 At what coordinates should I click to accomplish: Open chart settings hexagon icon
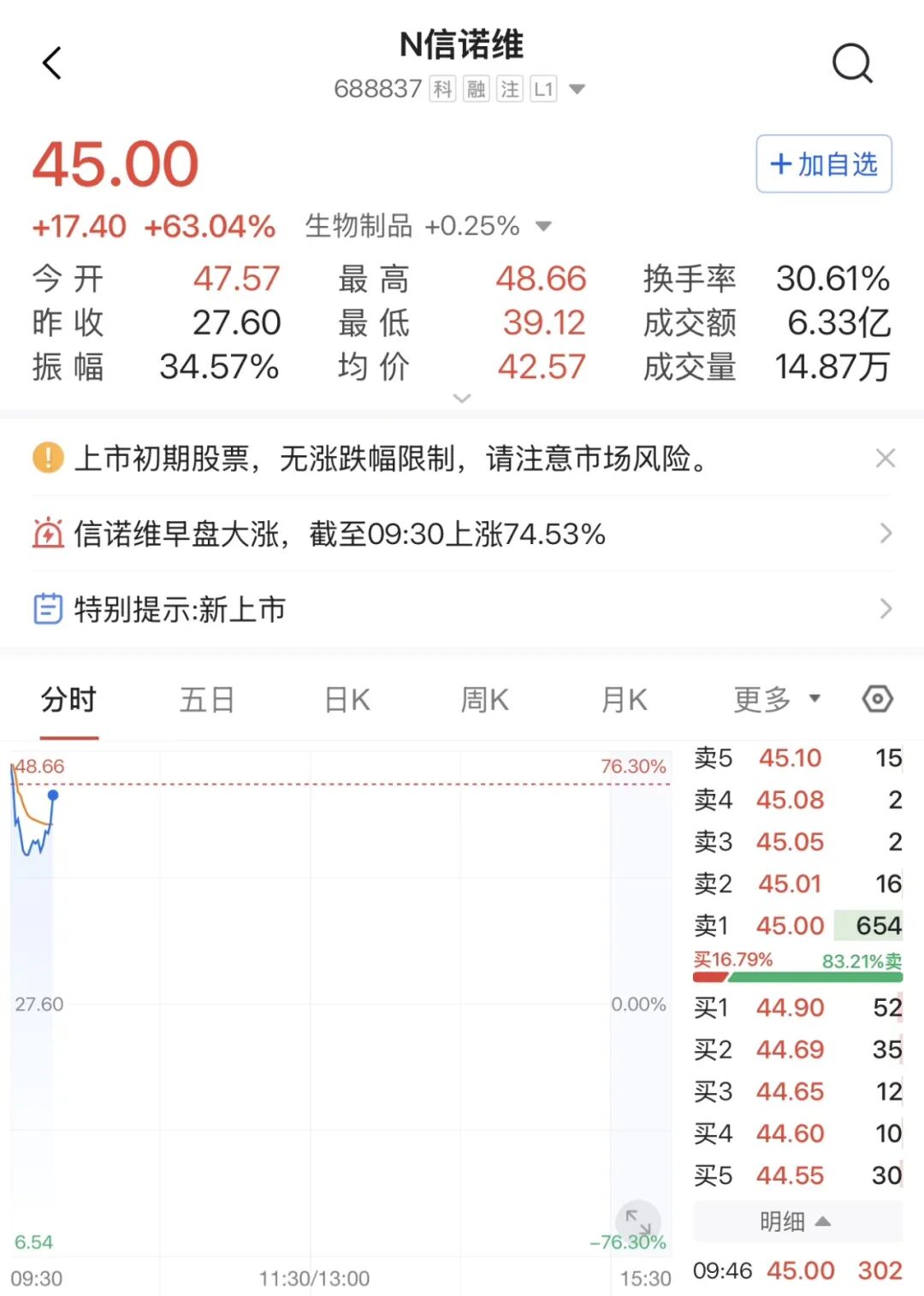coord(877,699)
